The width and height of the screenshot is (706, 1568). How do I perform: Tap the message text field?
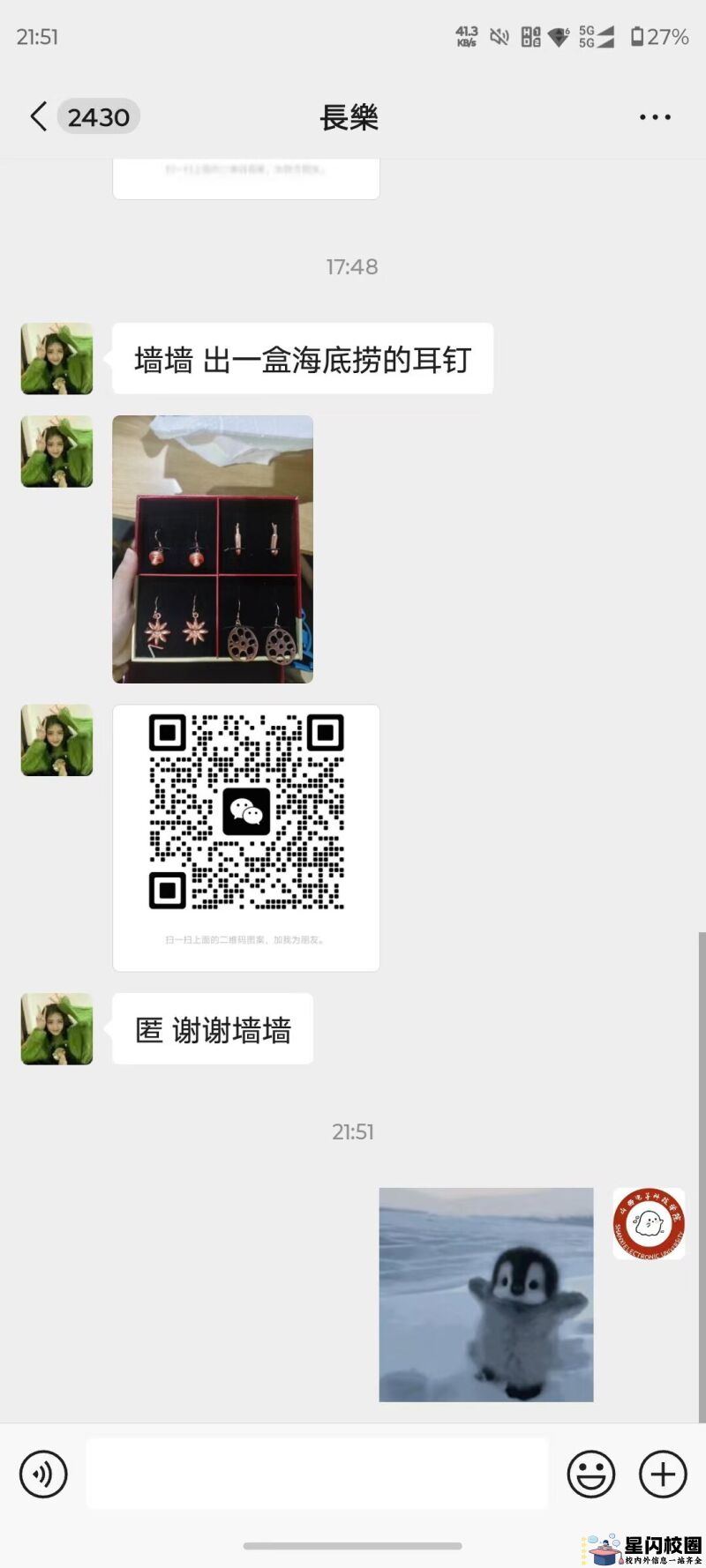316,1474
